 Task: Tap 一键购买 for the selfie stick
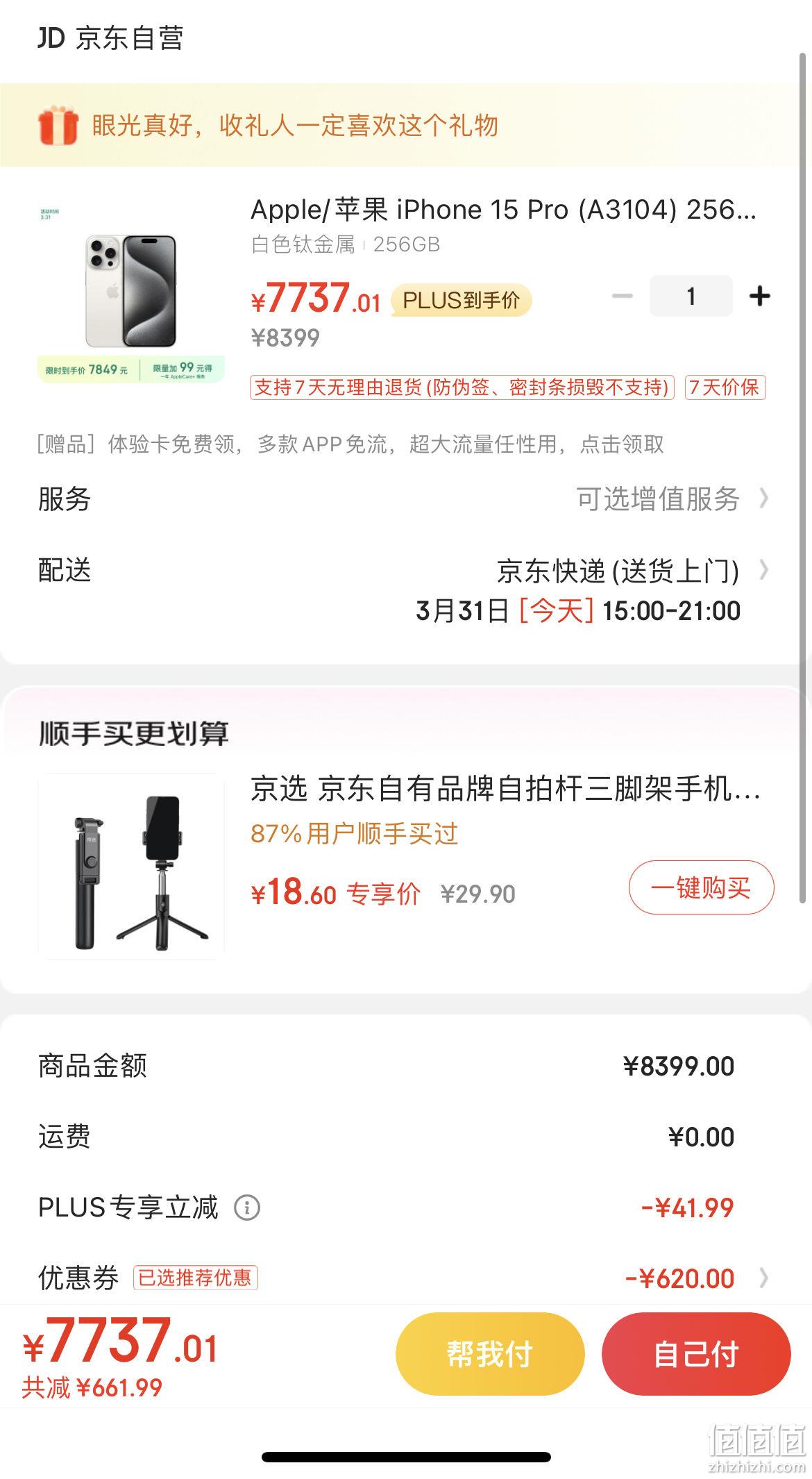(701, 887)
